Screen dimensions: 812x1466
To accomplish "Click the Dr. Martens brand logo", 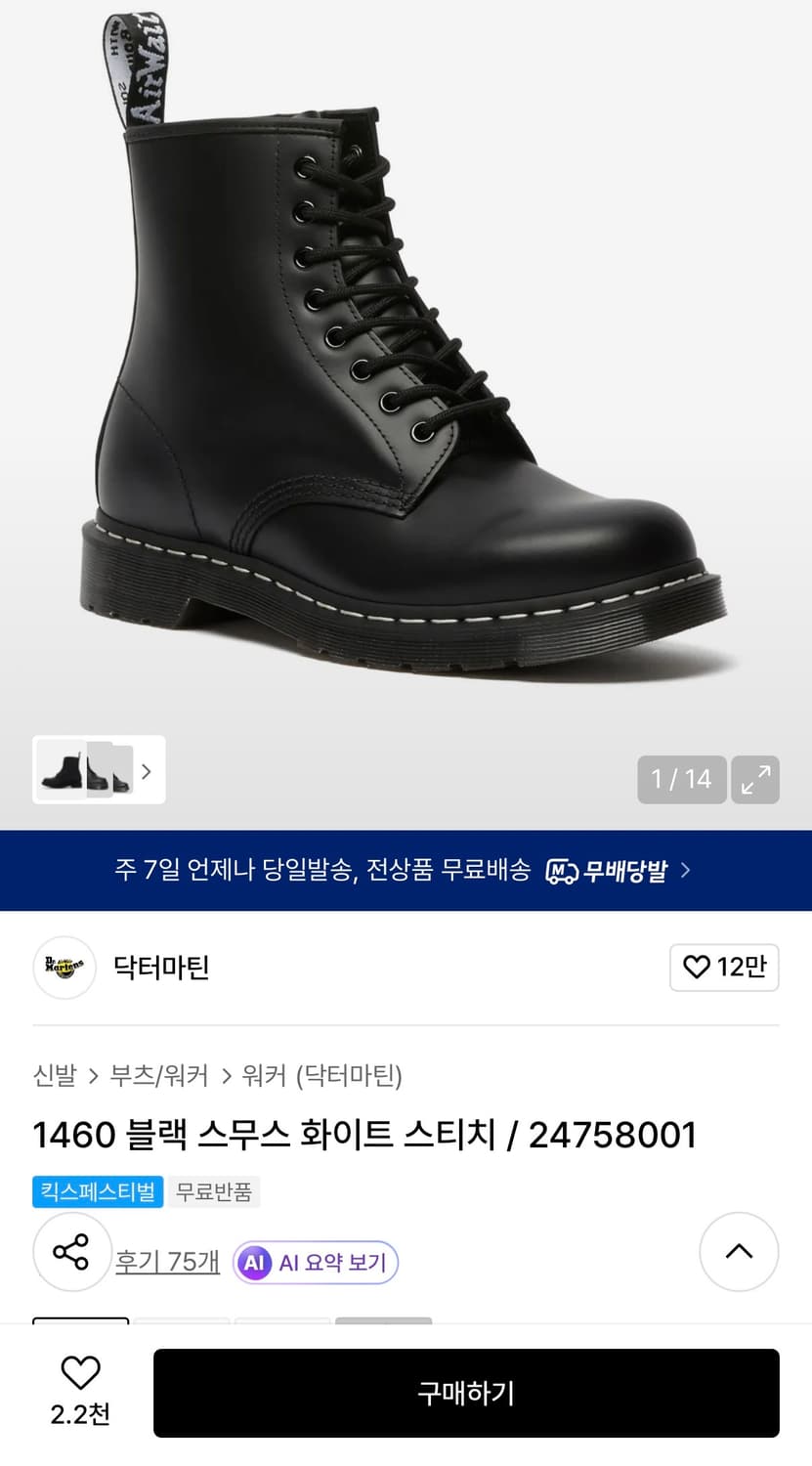I will click(x=64, y=968).
